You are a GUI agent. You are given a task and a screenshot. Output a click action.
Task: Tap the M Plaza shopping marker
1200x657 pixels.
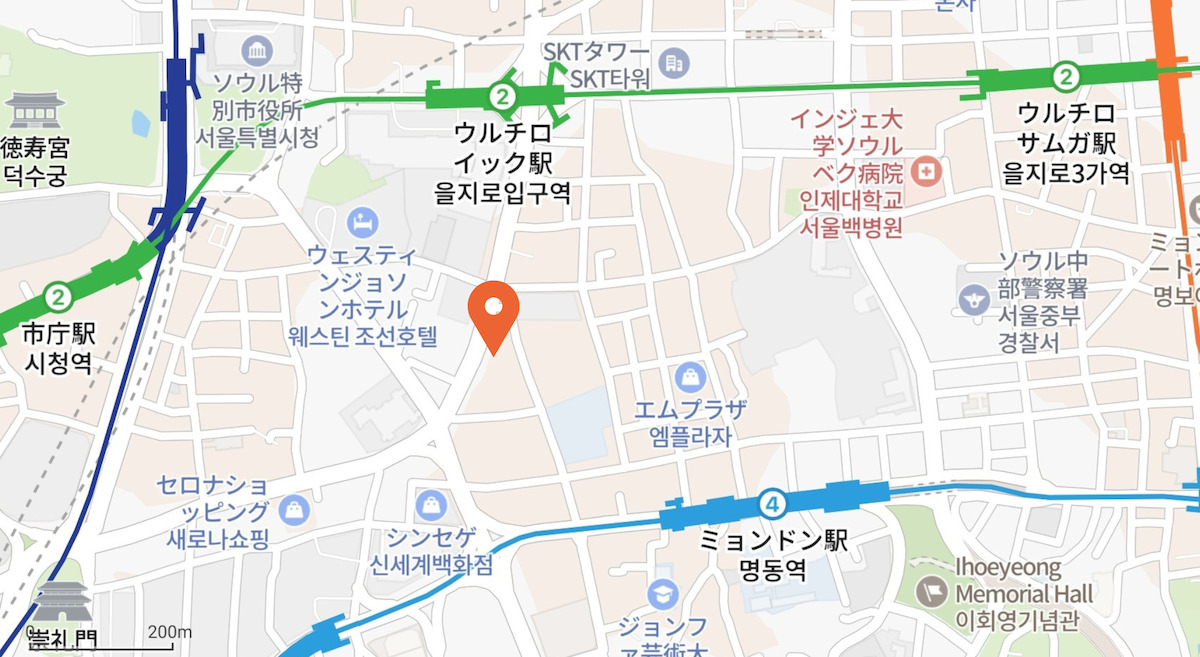pyautogui.click(x=690, y=378)
